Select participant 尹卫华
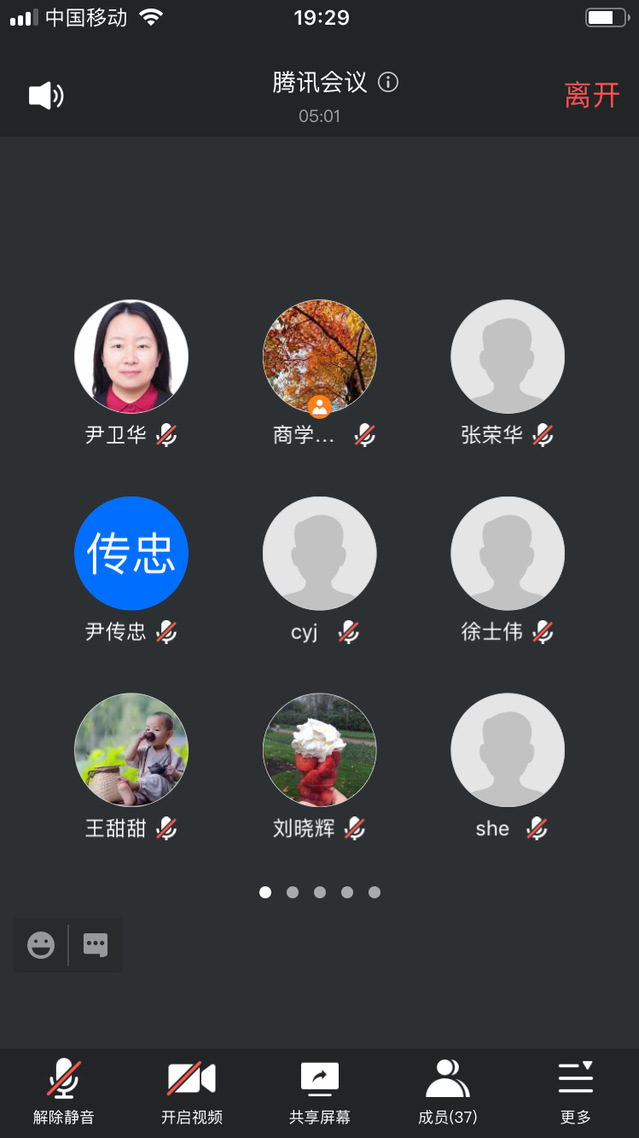This screenshot has width=639, height=1138. coord(131,357)
